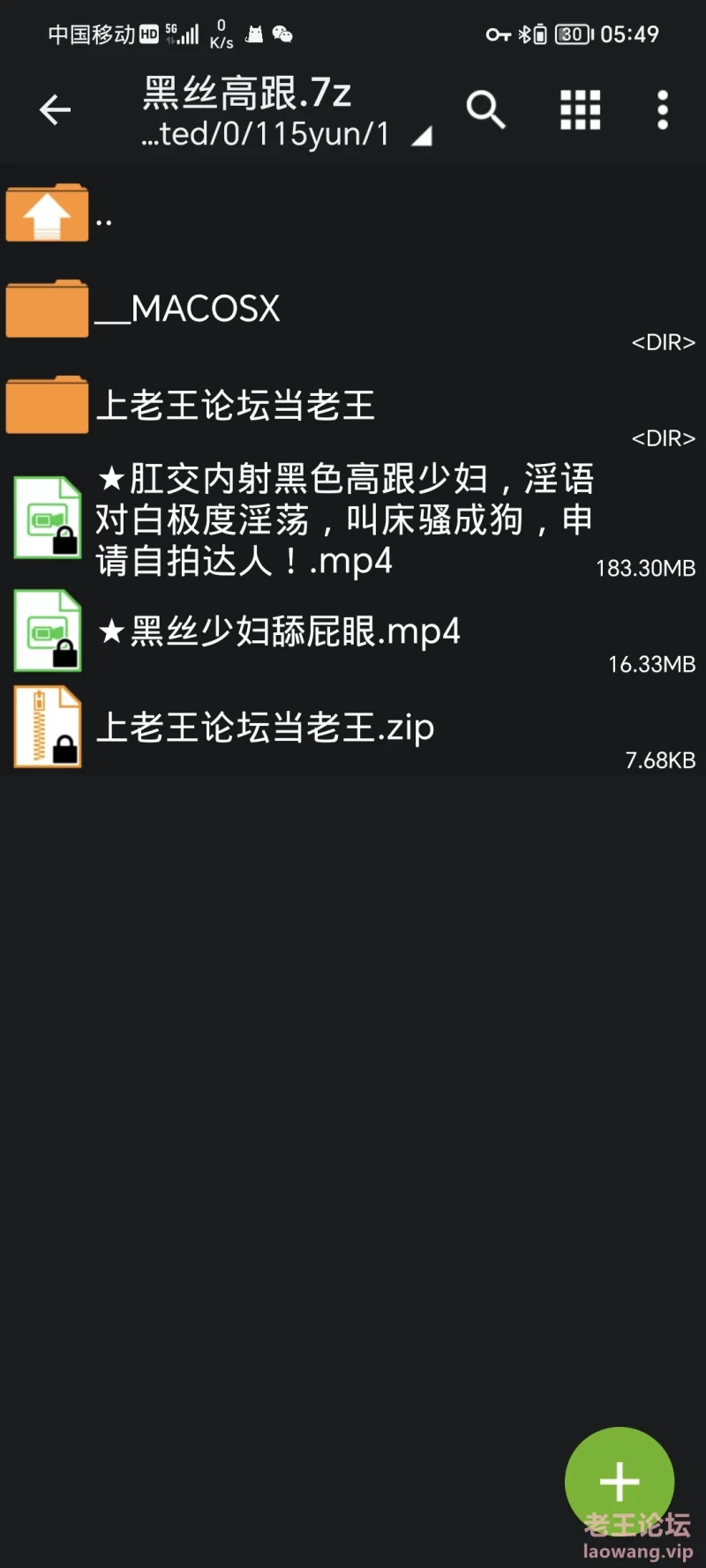Open the grid view options icon

[580, 110]
